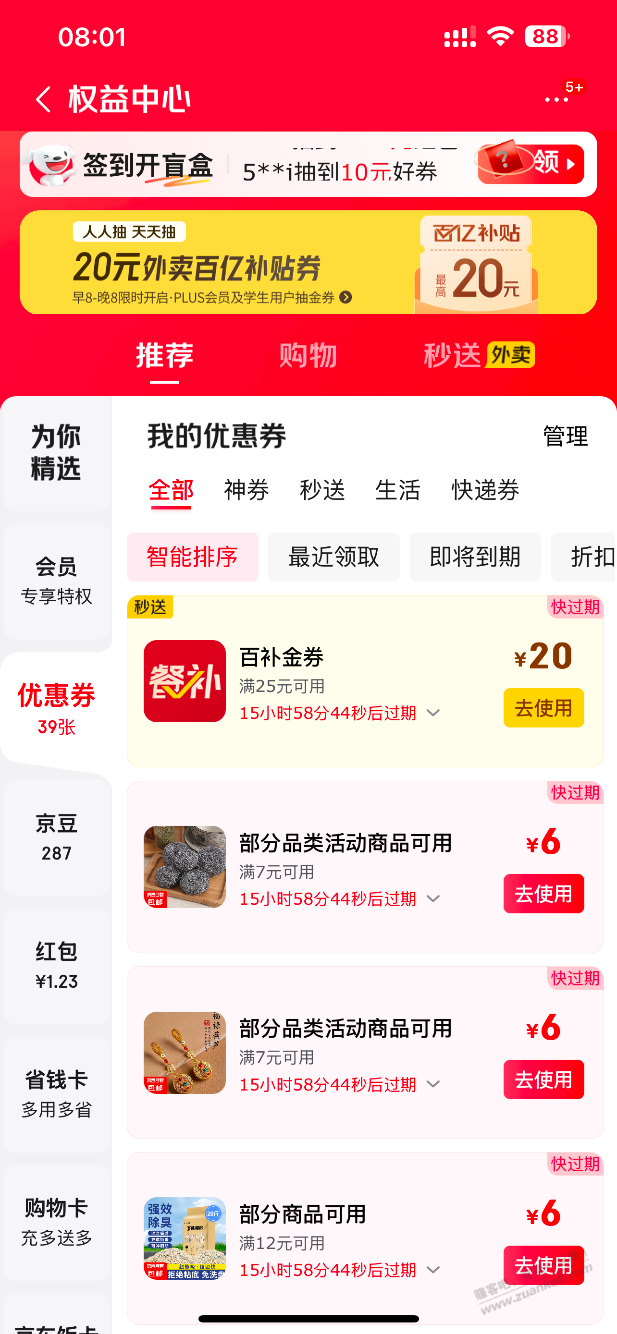Open 红包 ¥1.23 in the sidebar

coord(56,965)
